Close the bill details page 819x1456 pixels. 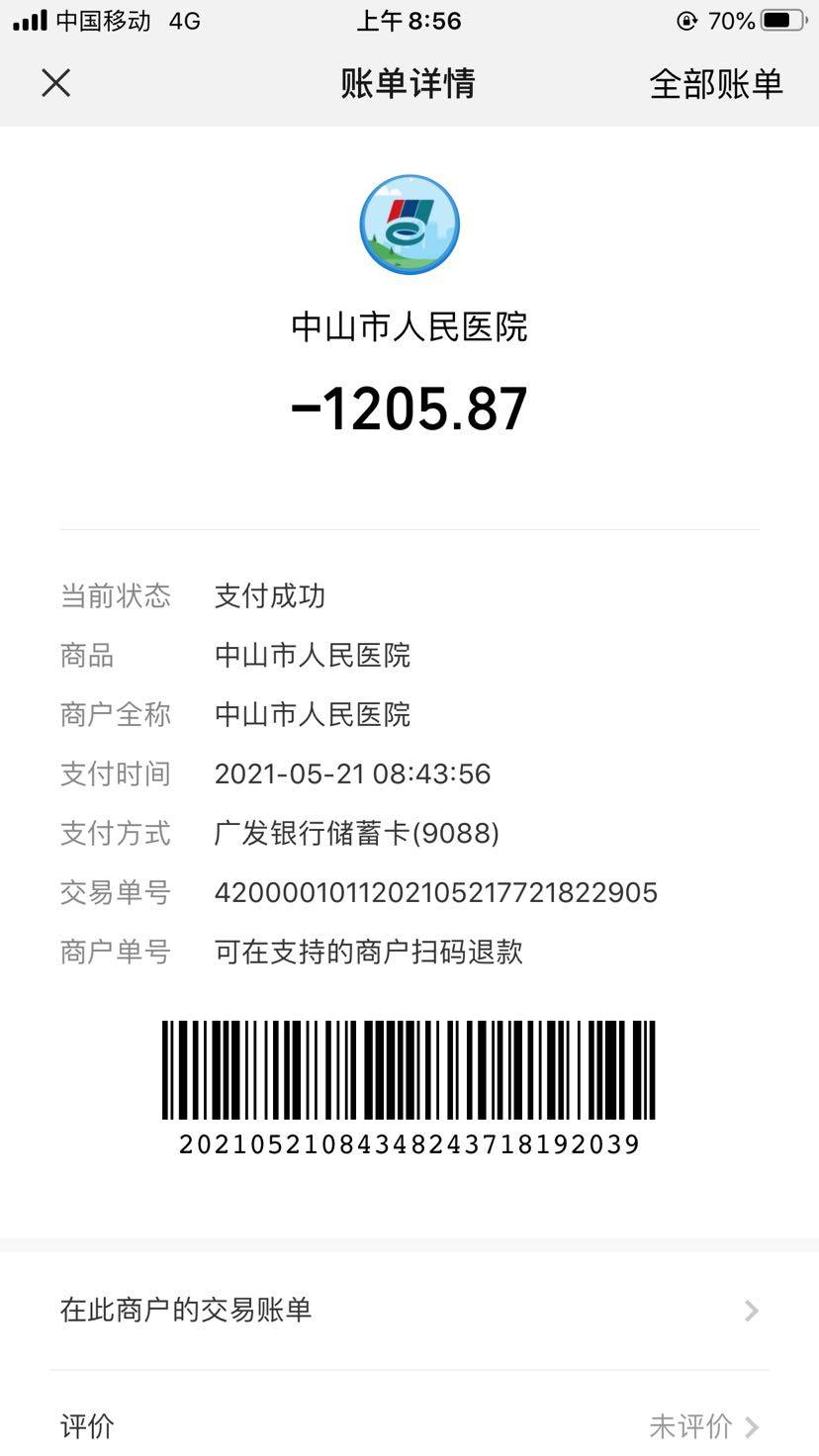point(56,83)
